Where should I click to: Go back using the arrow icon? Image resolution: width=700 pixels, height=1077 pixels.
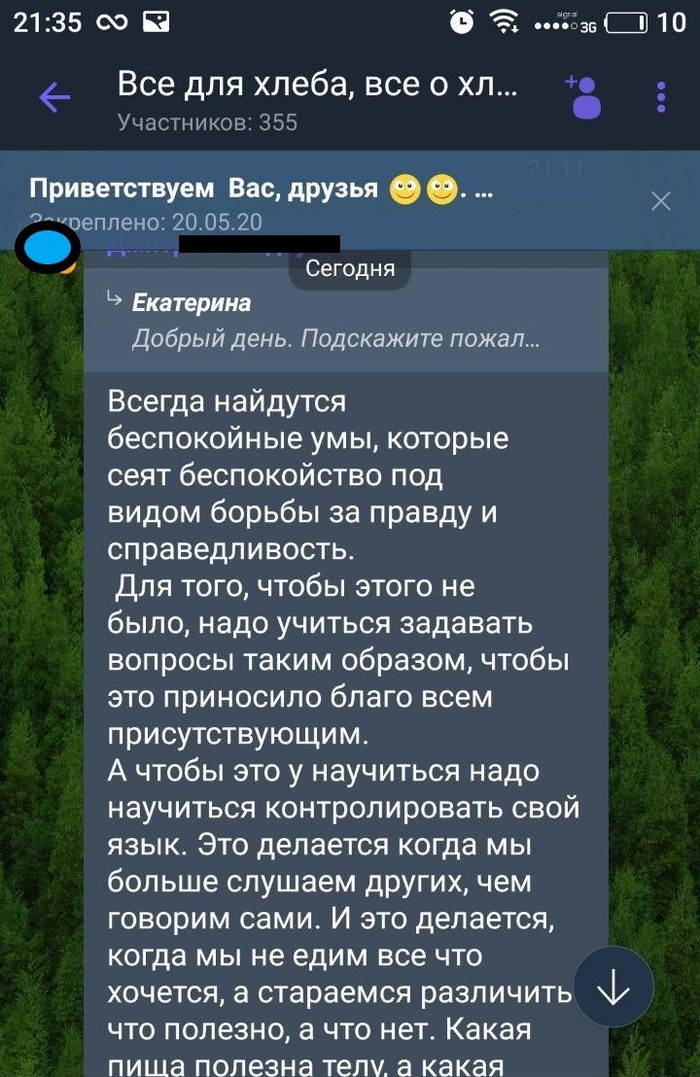click(x=54, y=97)
